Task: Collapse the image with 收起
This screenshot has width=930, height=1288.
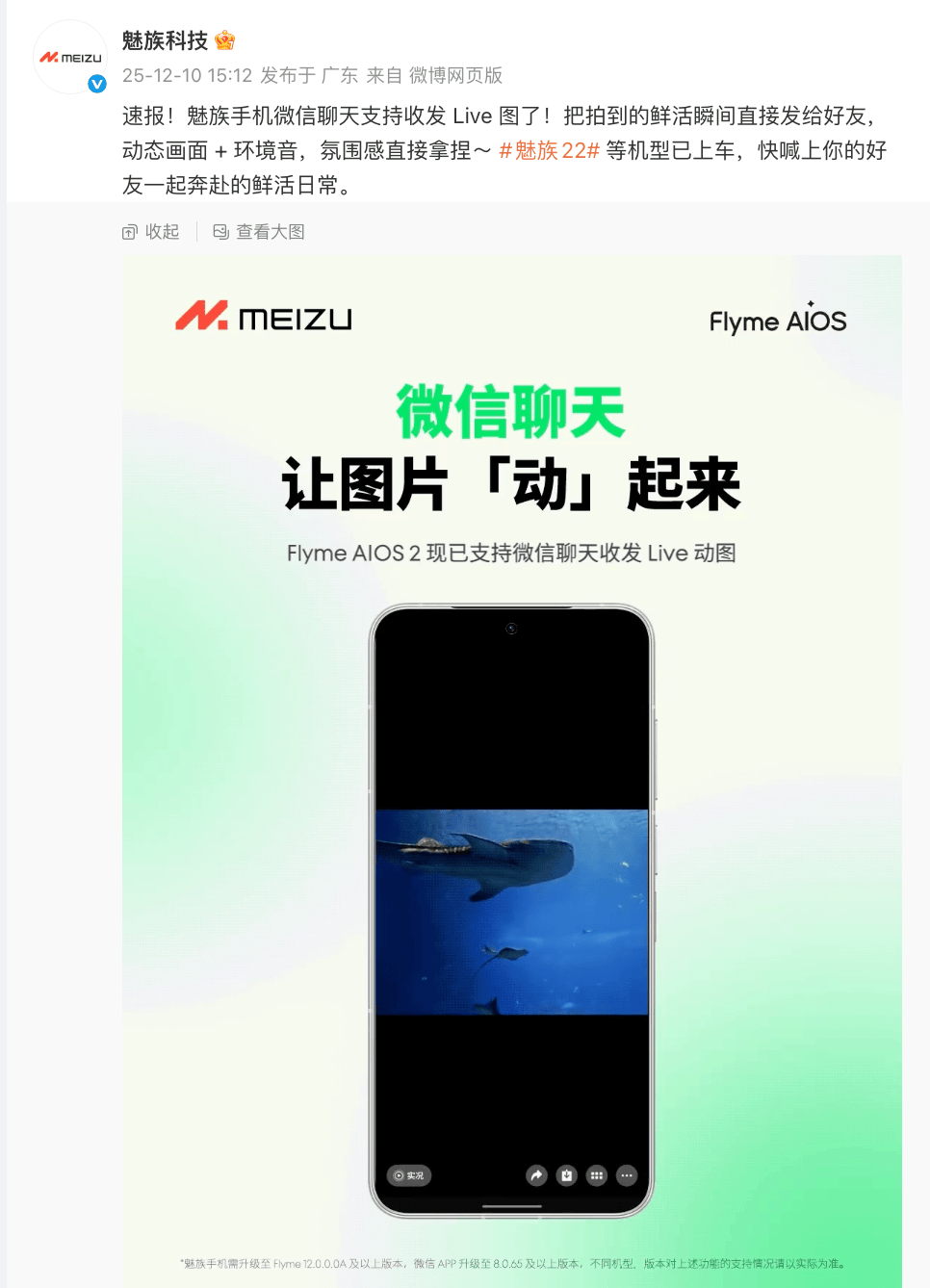Action: pos(151,232)
